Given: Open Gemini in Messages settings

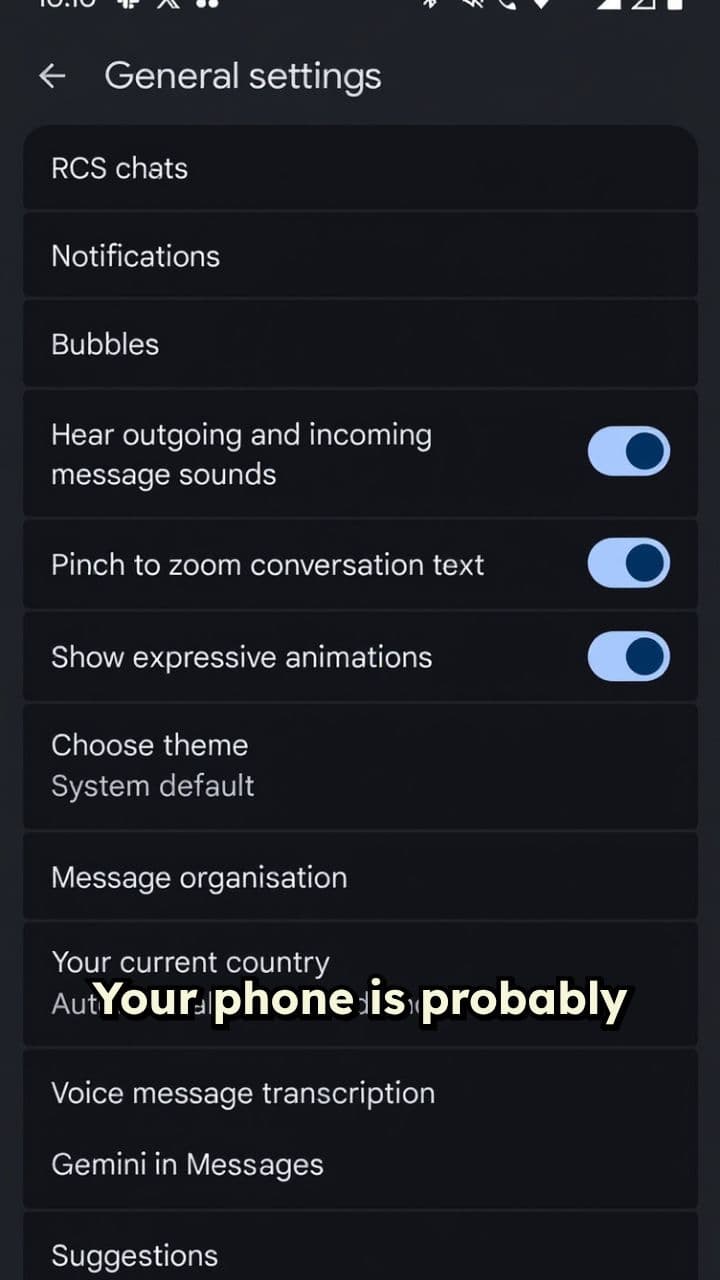Looking at the screenshot, I should tap(360, 1164).
